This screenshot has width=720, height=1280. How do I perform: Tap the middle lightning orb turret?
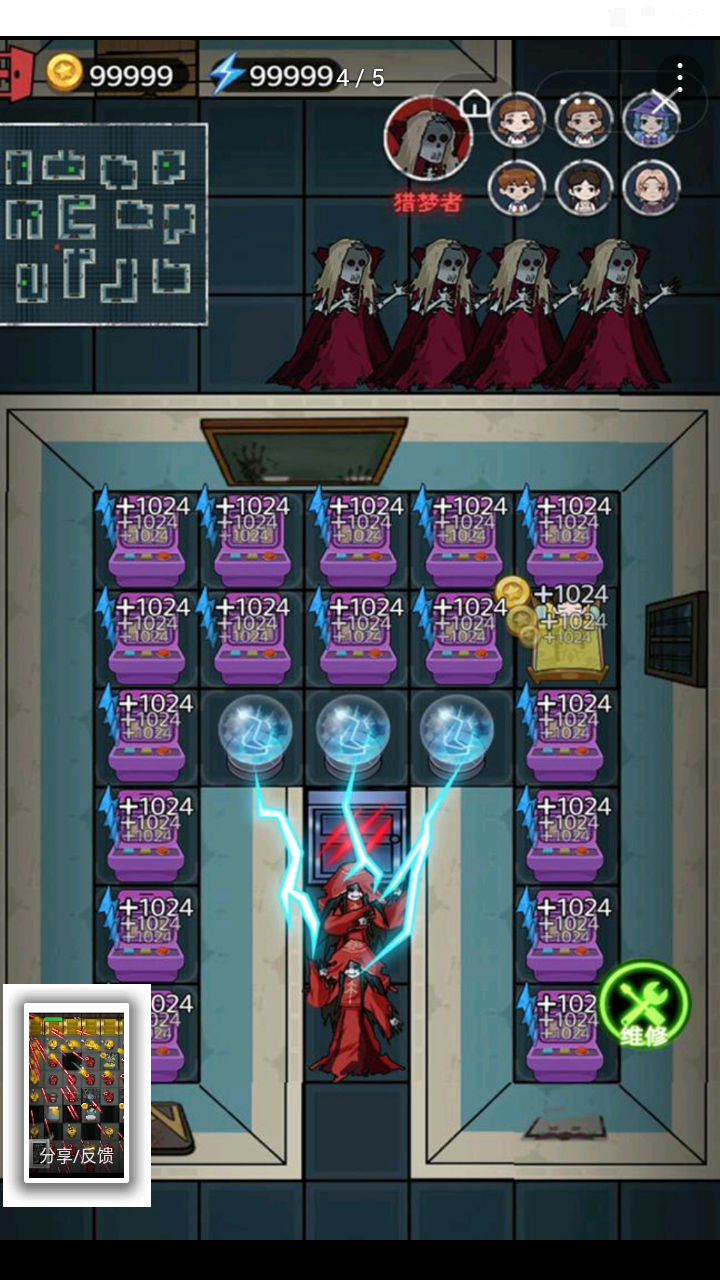tap(353, 733)
